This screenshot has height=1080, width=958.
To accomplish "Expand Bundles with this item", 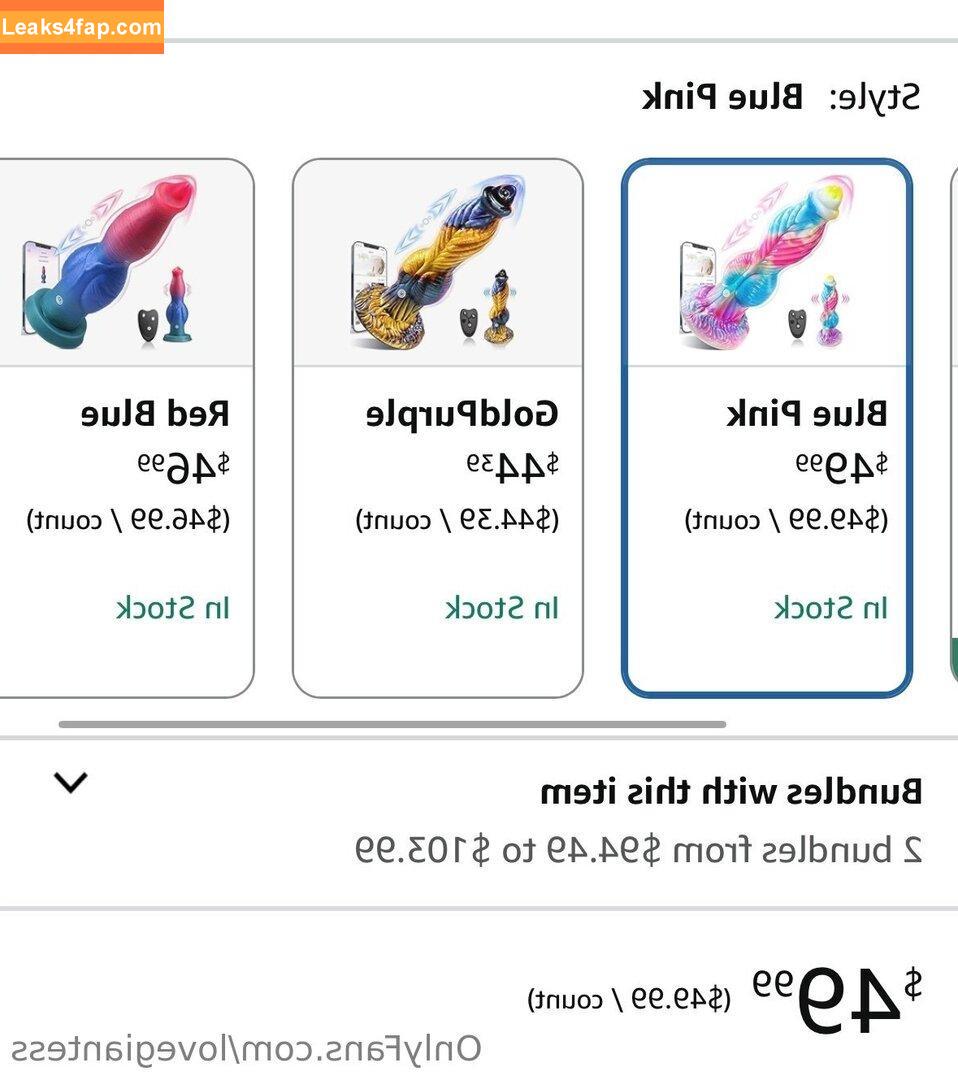I will [71, 783].
